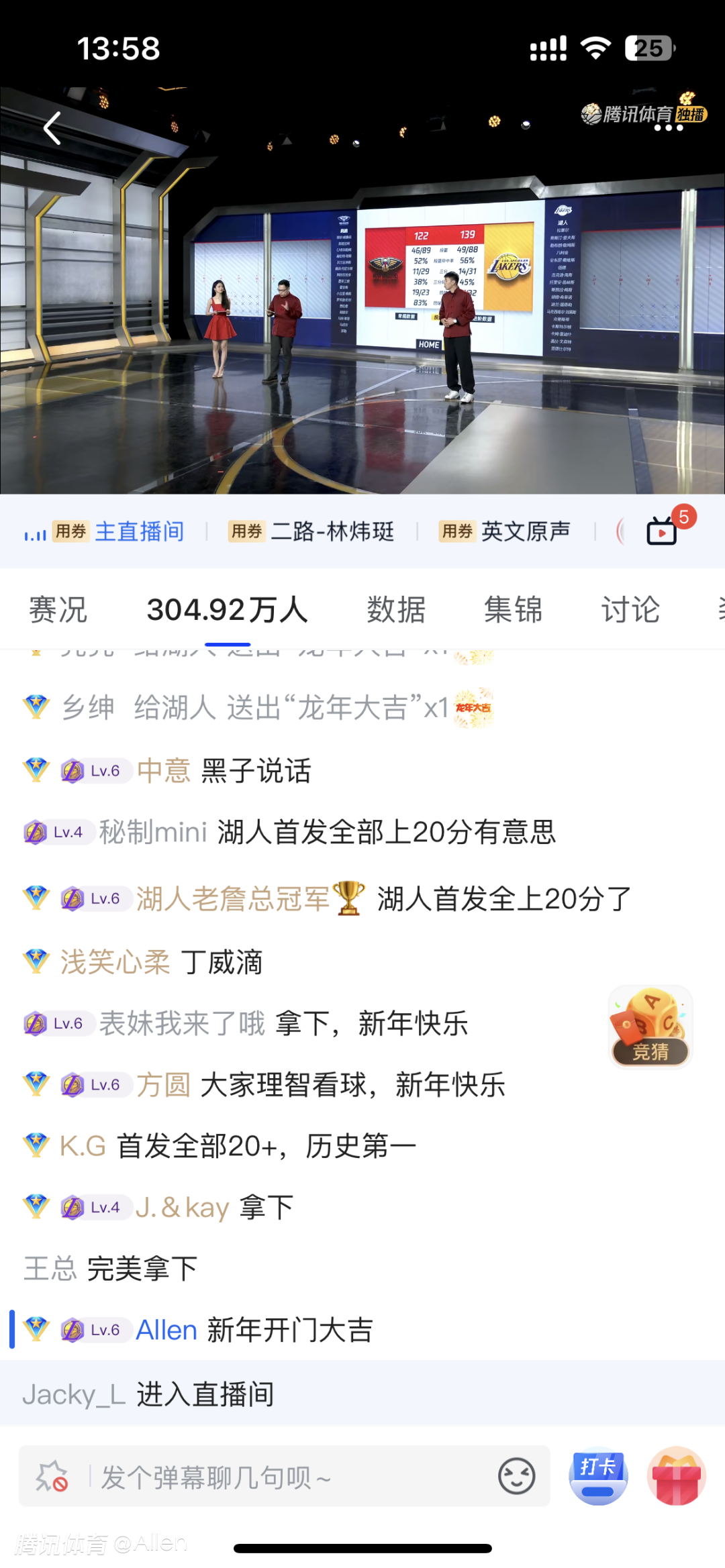This screenshot has height=1568, width=725.
Task: Tap the danmaku comment input field
Action: tap(289, 1477)
